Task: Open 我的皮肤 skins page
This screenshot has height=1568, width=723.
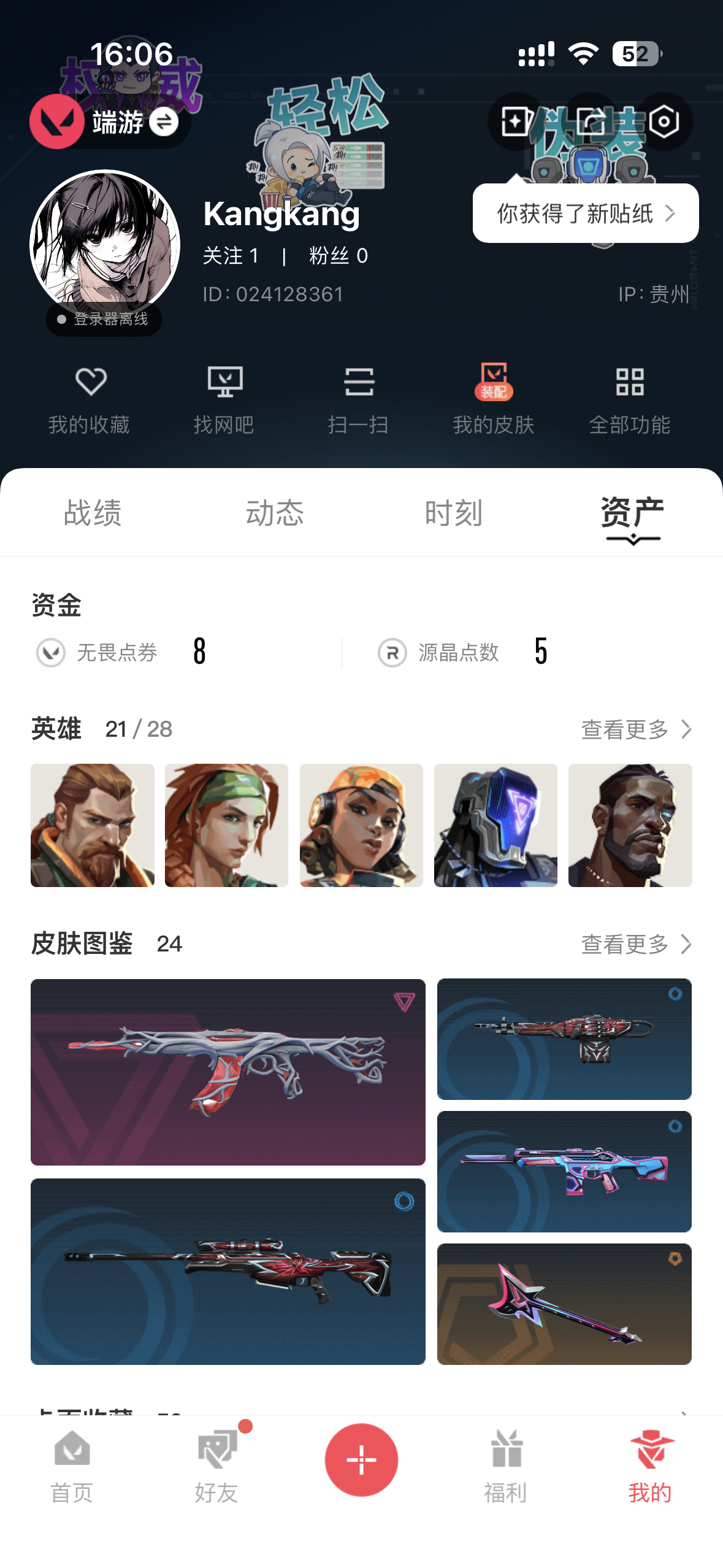Action: point(494,399)
